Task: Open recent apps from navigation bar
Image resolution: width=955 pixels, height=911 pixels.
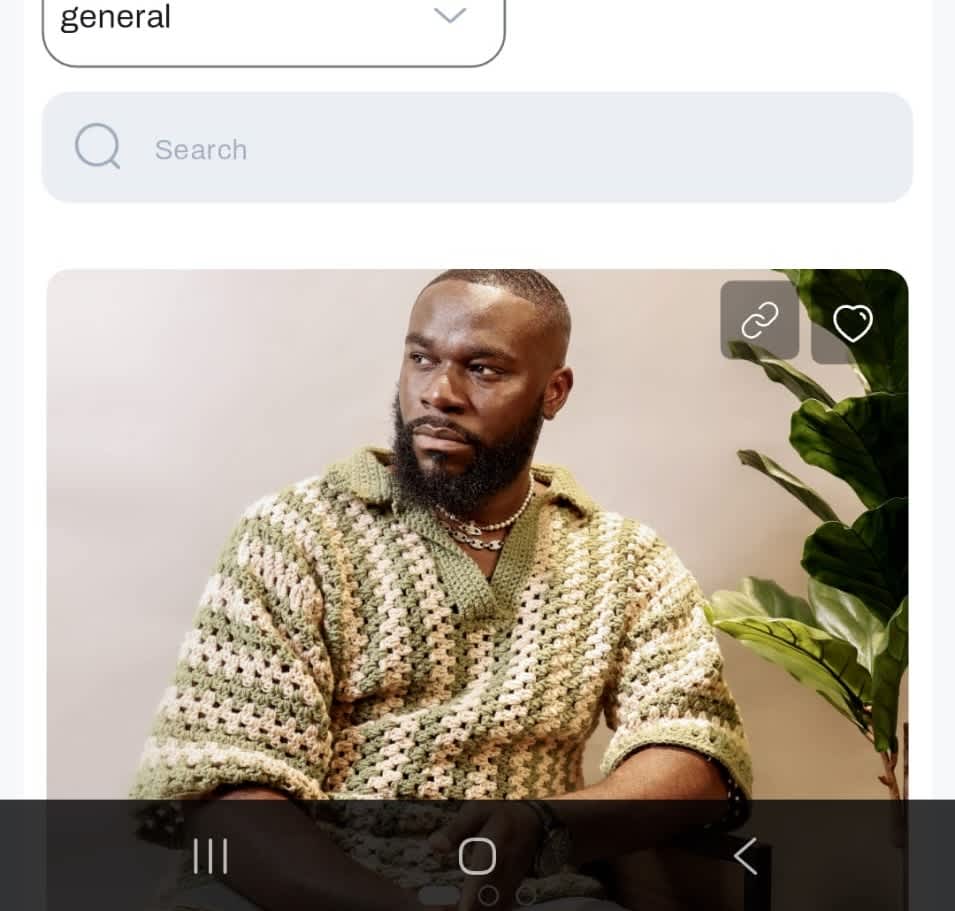Action: [210, 857]
